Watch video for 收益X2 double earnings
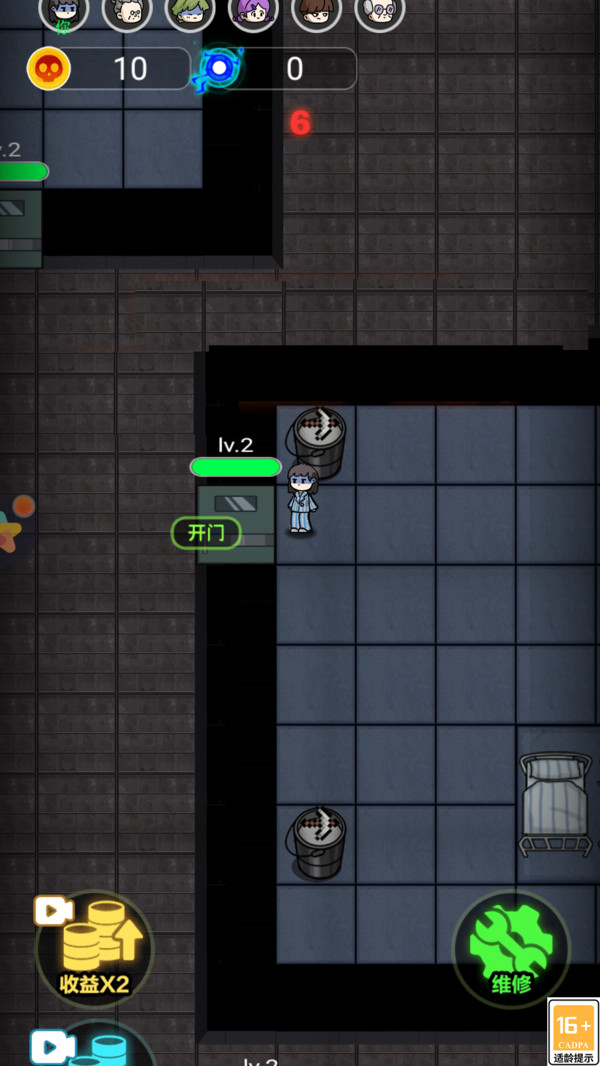 (x=94, y=949)
